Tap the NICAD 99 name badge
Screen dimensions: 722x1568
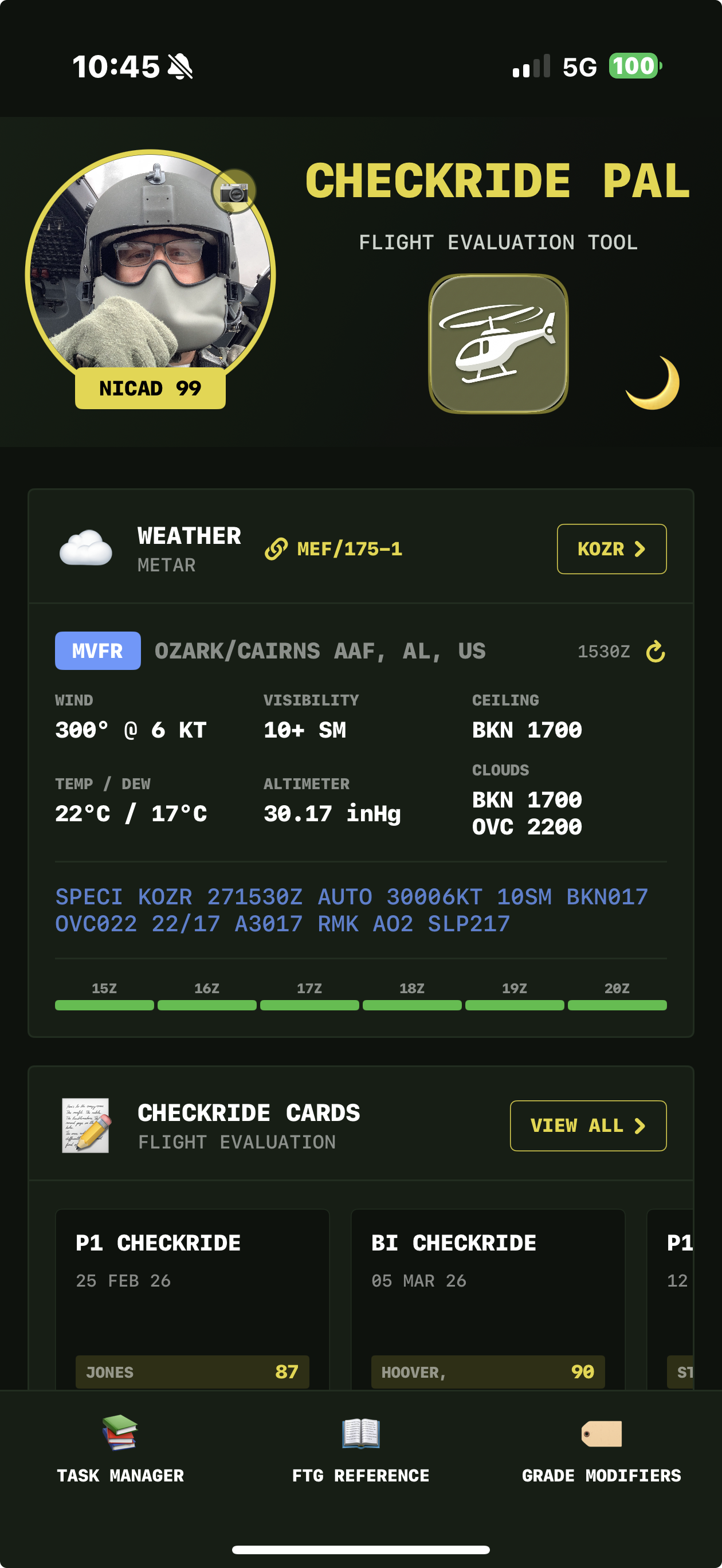click(150, 388)
